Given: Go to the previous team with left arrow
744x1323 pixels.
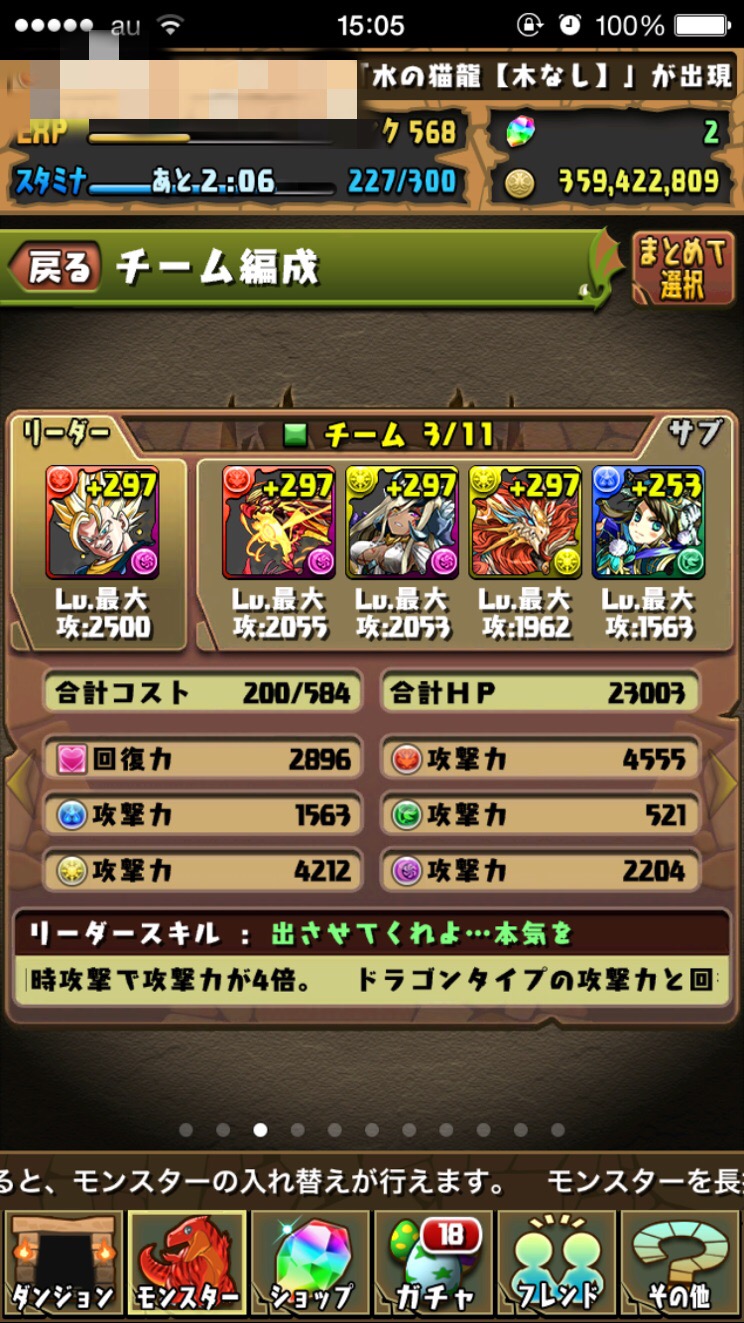Looking at the screenshot, I should (x=18, y=787).
